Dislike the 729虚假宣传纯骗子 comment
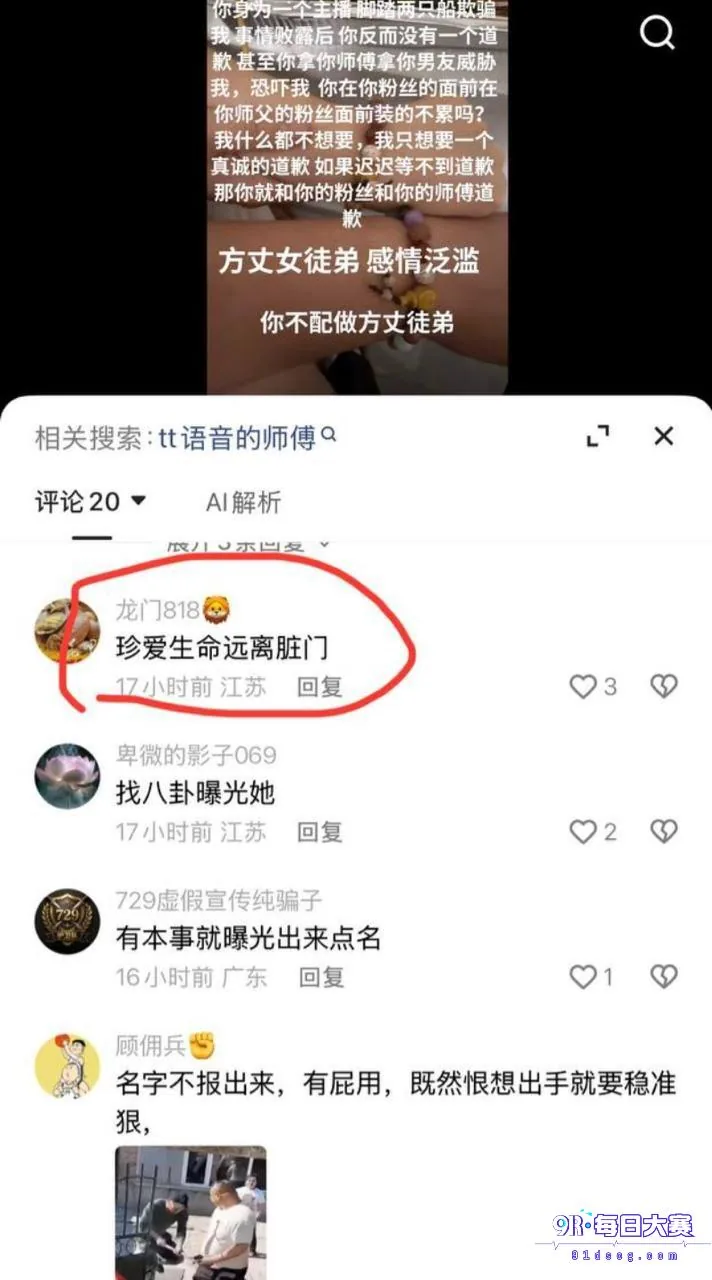Viewport: 712px width, 1280px height. pos(664,977)
